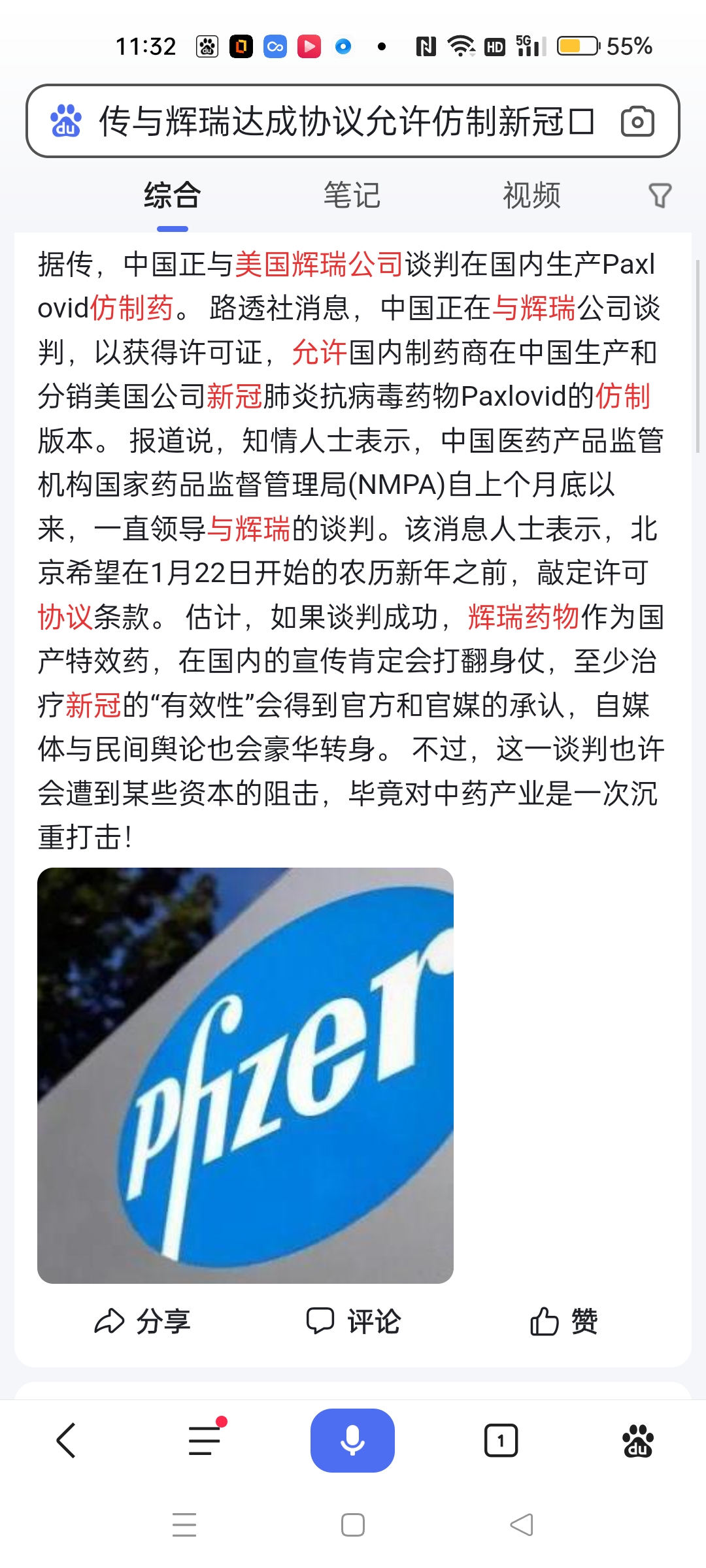Open the Pfizer logo image

pyautogui.click(x=245, y=1075)
